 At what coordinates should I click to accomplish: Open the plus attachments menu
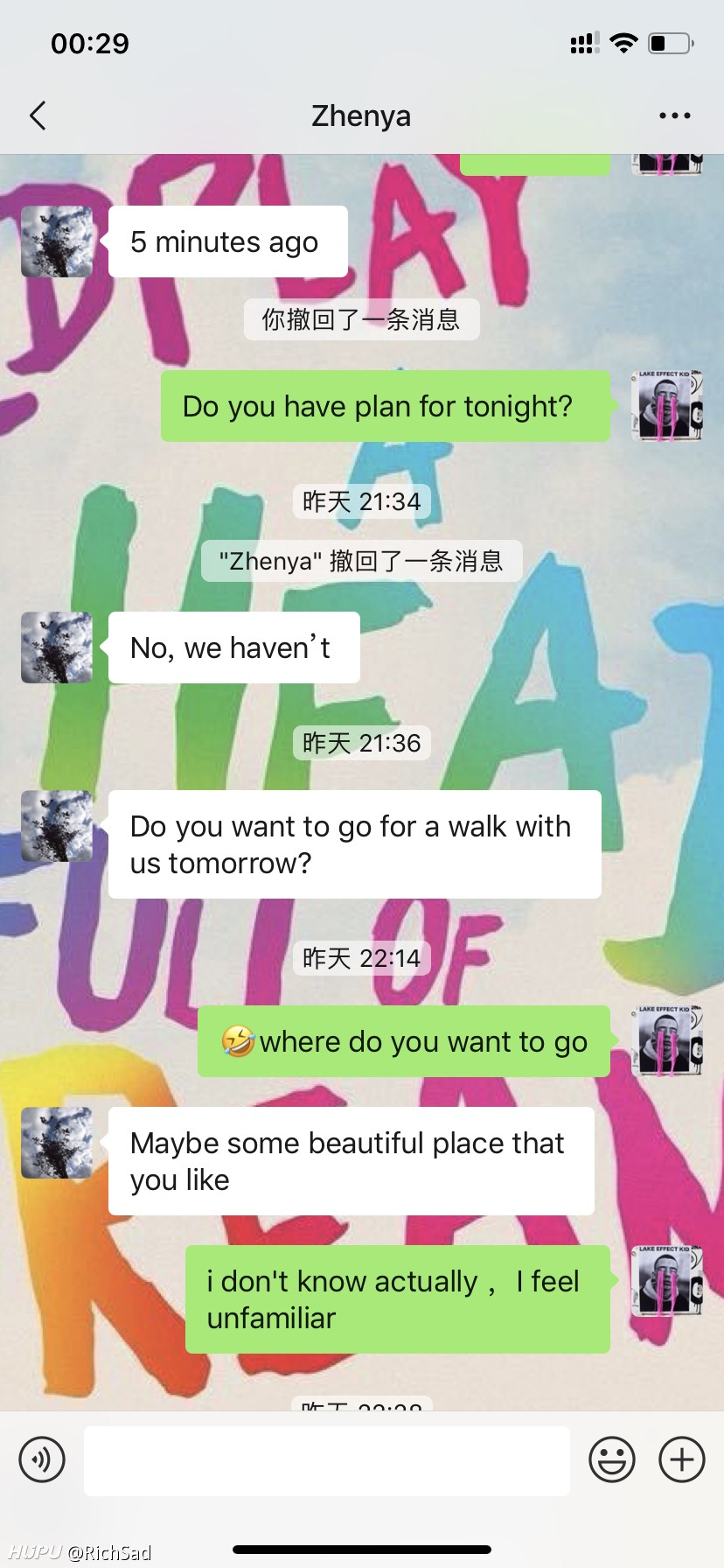pos(682,1459)
